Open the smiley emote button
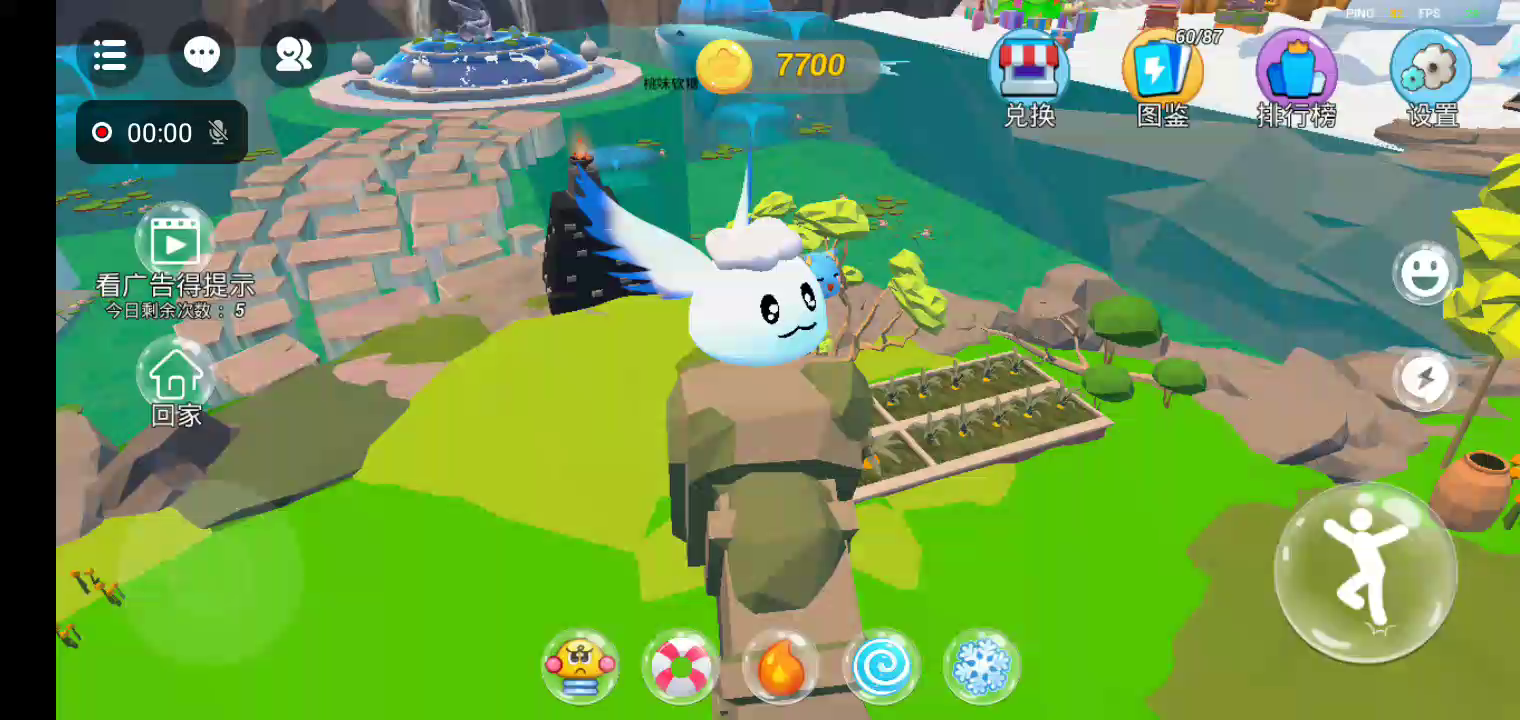Screen dimensions: 1520x720 pyautogui.click(x=1425, y=273)
